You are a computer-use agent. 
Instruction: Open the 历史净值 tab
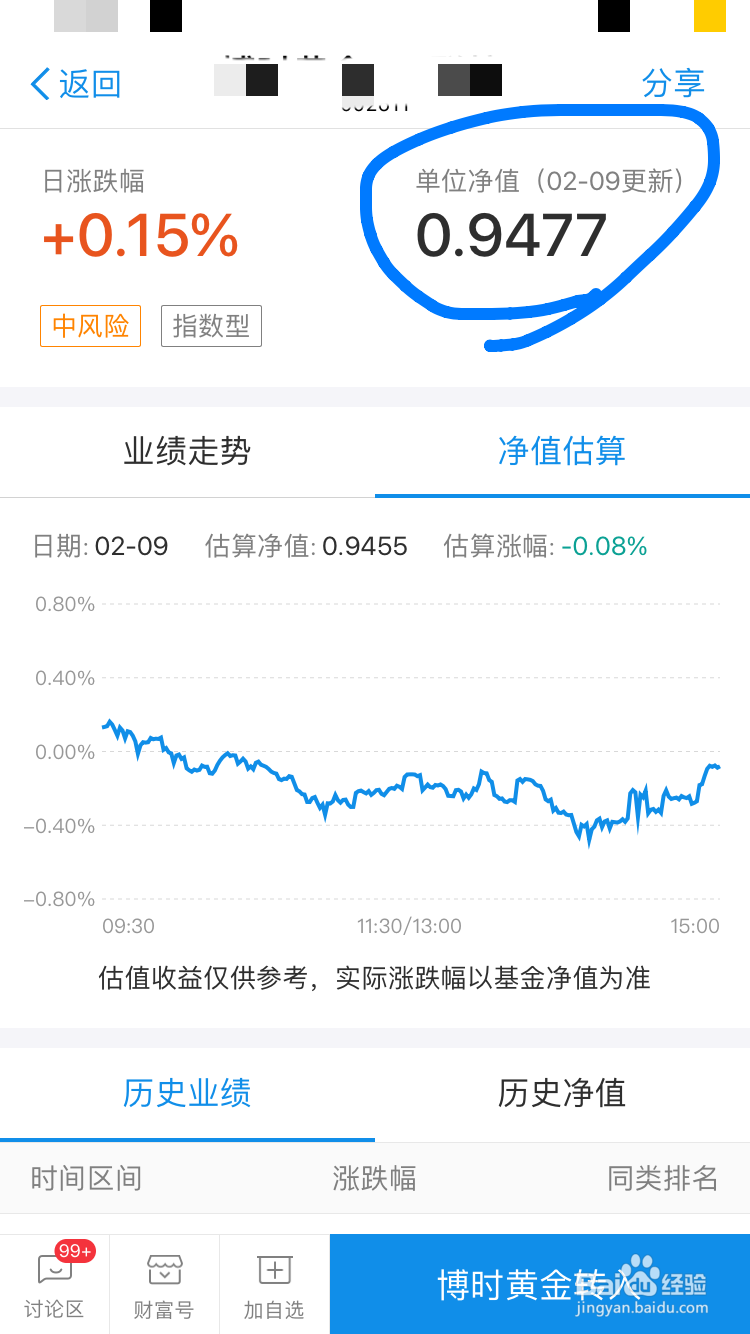point(562,1094)
